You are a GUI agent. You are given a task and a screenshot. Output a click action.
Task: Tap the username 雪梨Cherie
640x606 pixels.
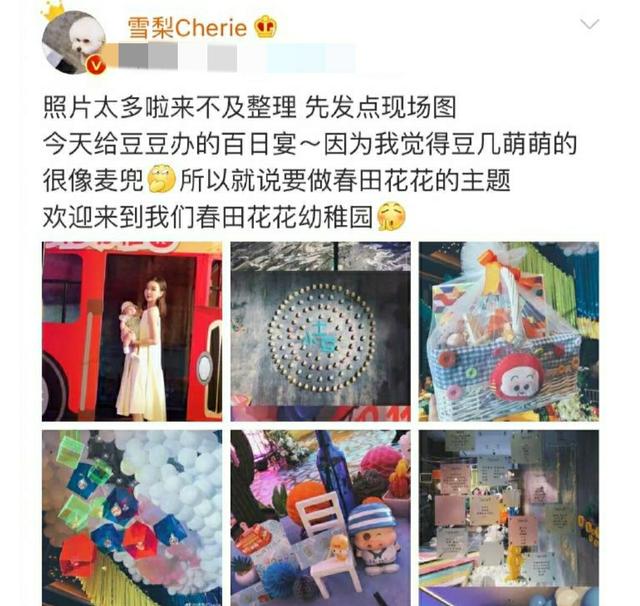(184, 28)
